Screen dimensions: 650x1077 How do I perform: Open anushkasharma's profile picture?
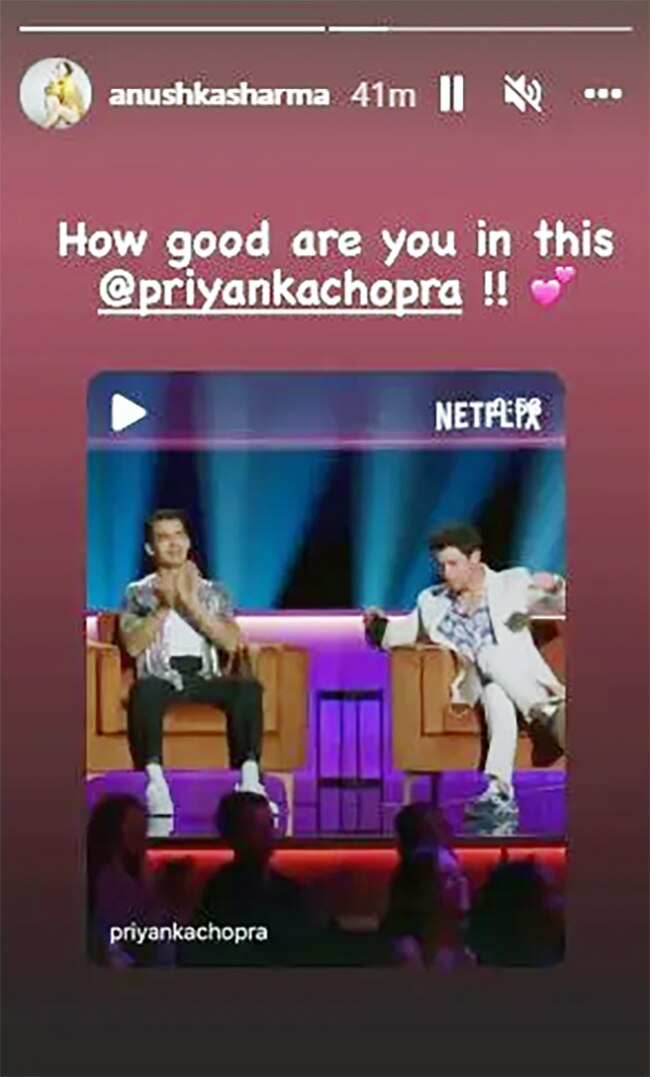(x=55, y=94)
